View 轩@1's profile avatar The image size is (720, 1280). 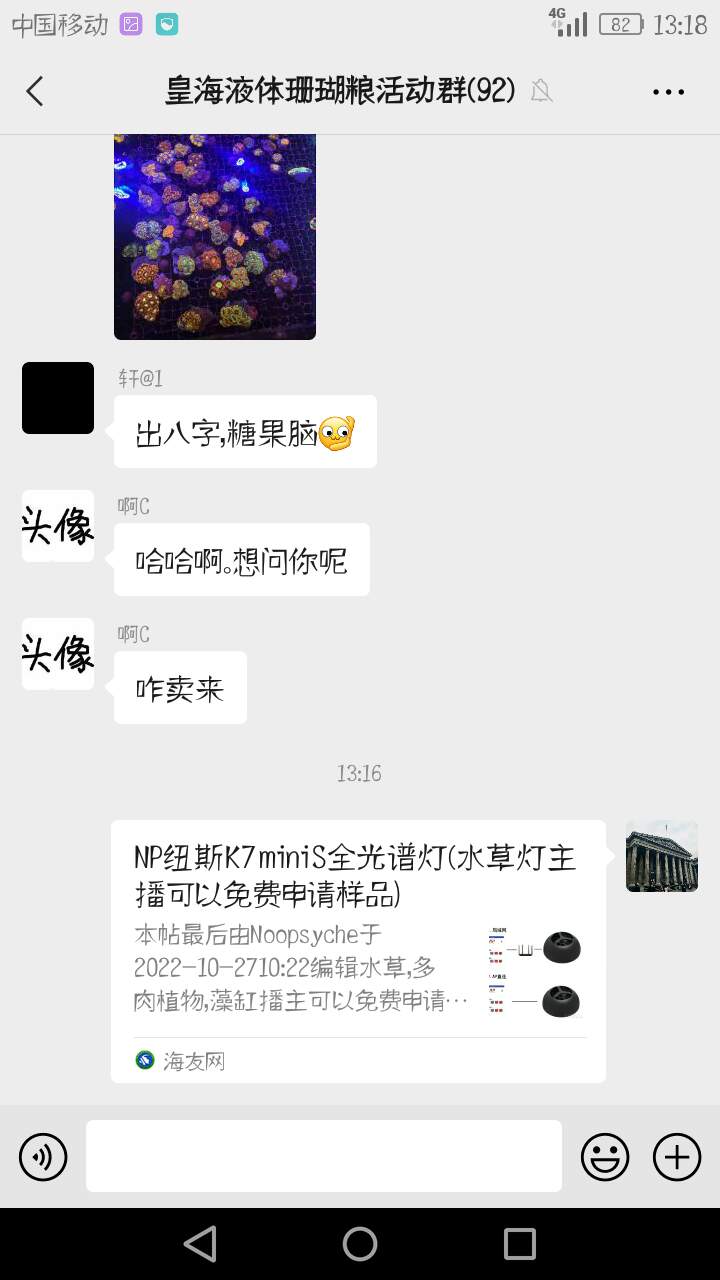click(58, 398)
